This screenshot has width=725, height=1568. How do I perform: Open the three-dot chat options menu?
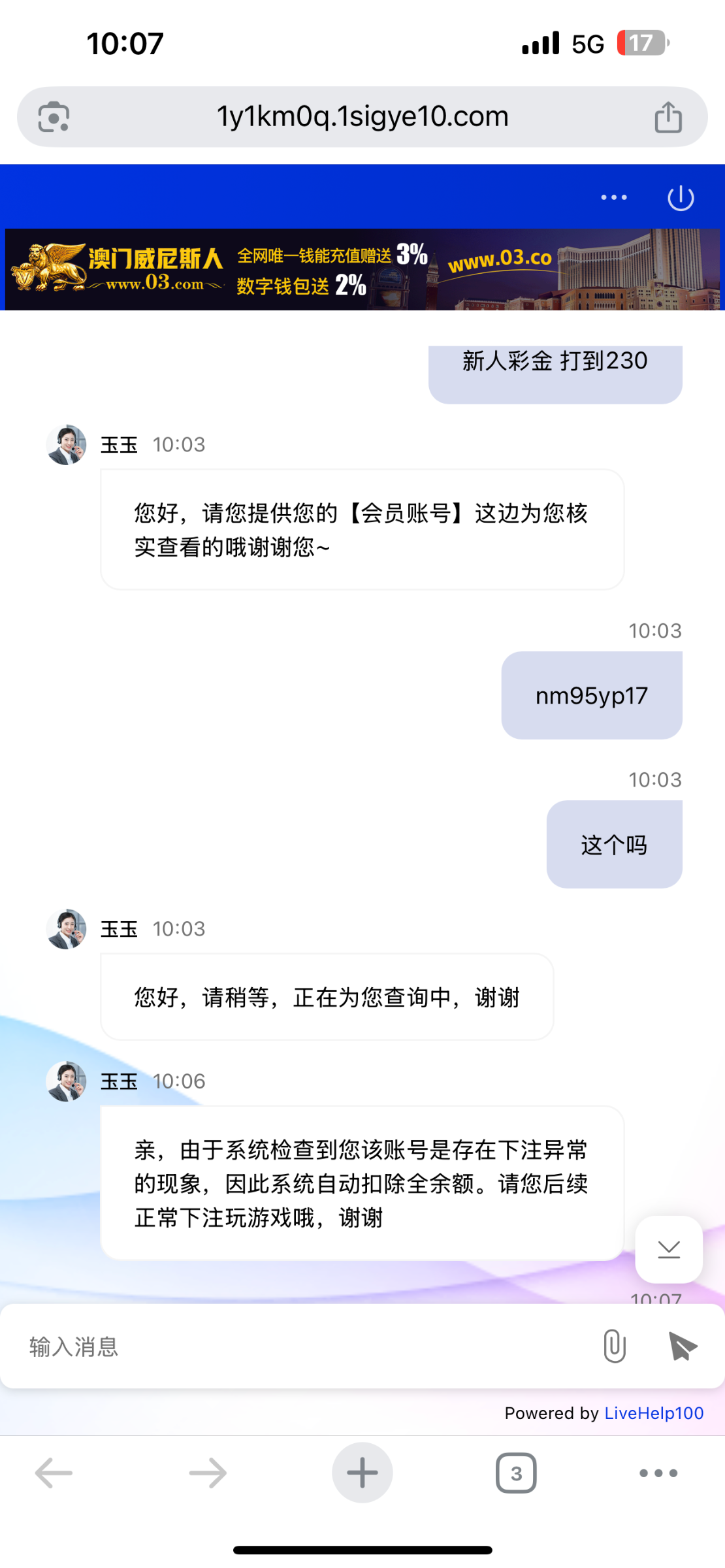pos(614,197)
